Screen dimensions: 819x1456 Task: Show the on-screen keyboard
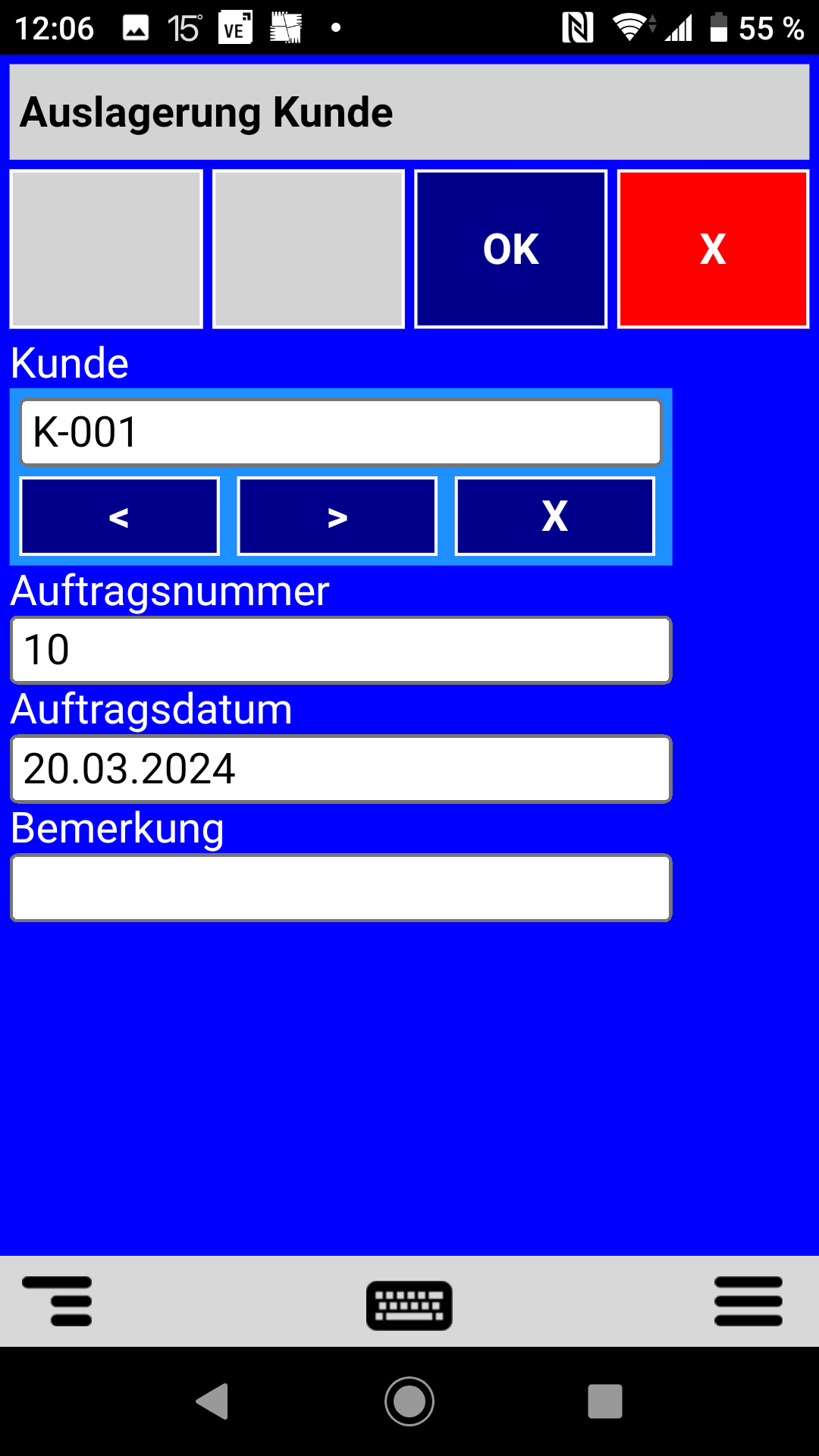pyautogui.click(x=409, y=1305)
